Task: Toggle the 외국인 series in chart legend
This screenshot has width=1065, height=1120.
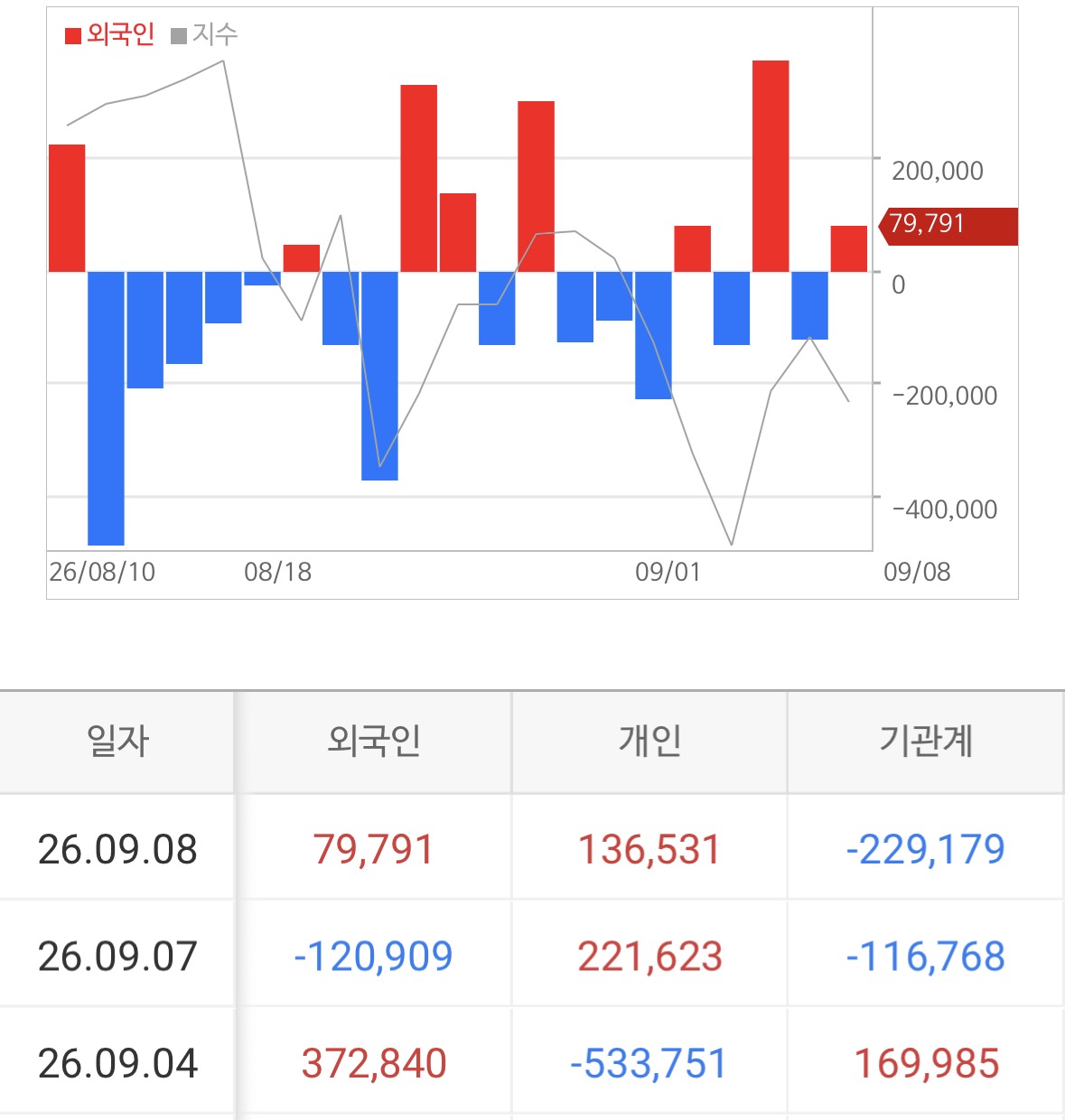Action: click(109, 35)
